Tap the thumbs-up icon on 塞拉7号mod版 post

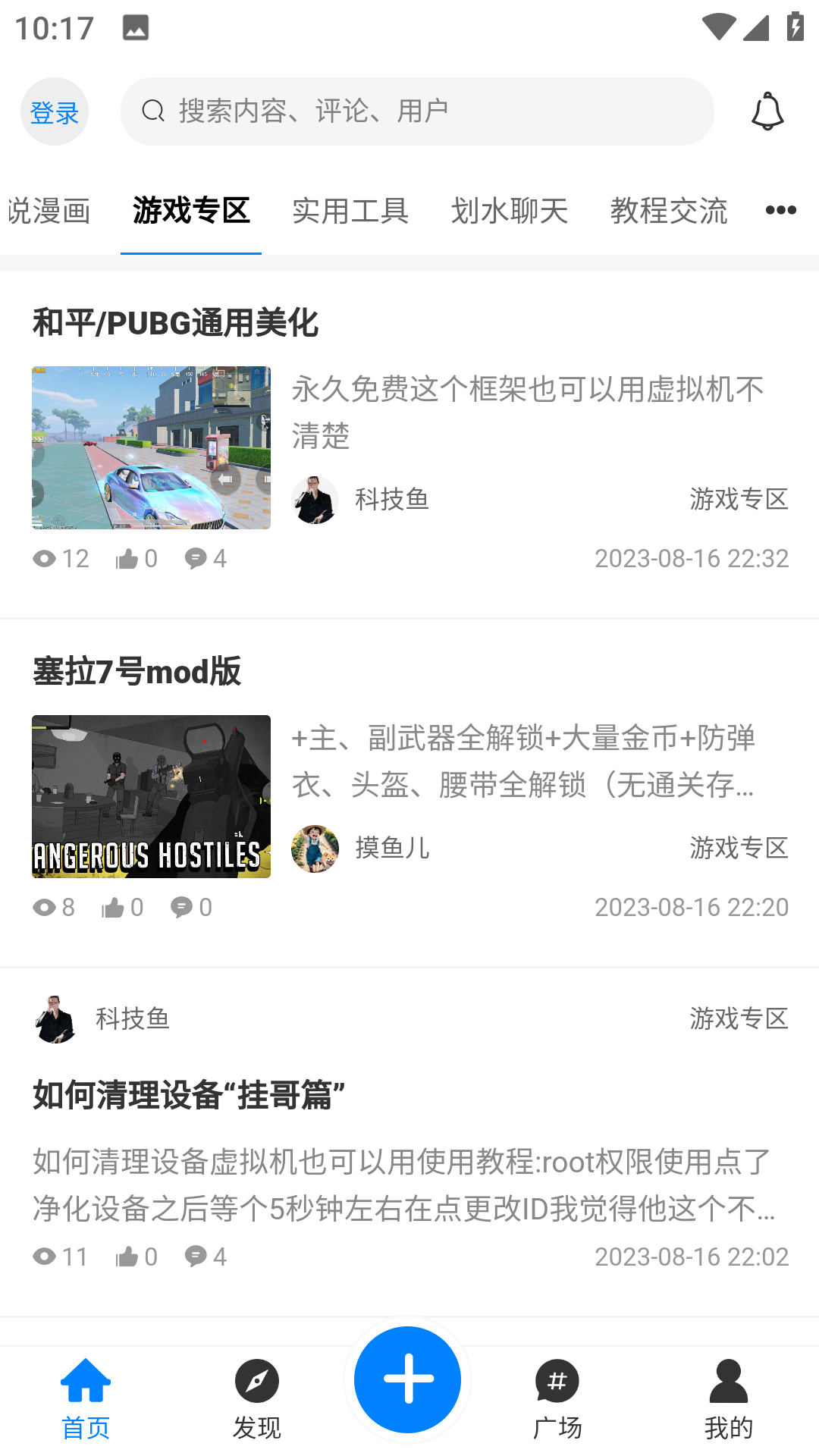click(112, 907)
